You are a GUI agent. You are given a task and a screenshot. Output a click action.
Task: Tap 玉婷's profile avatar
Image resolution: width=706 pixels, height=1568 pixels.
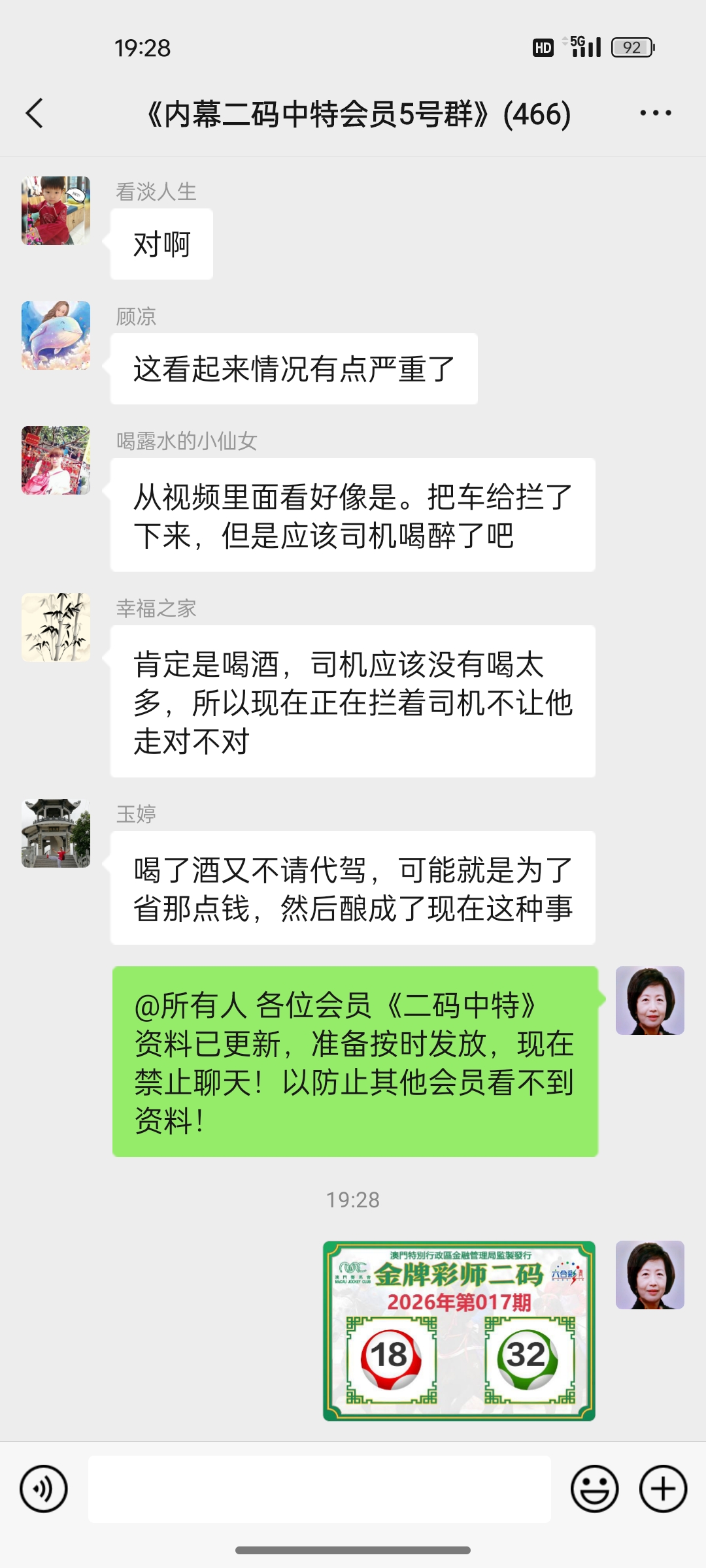pyautogui.click(x=56, y=833)
